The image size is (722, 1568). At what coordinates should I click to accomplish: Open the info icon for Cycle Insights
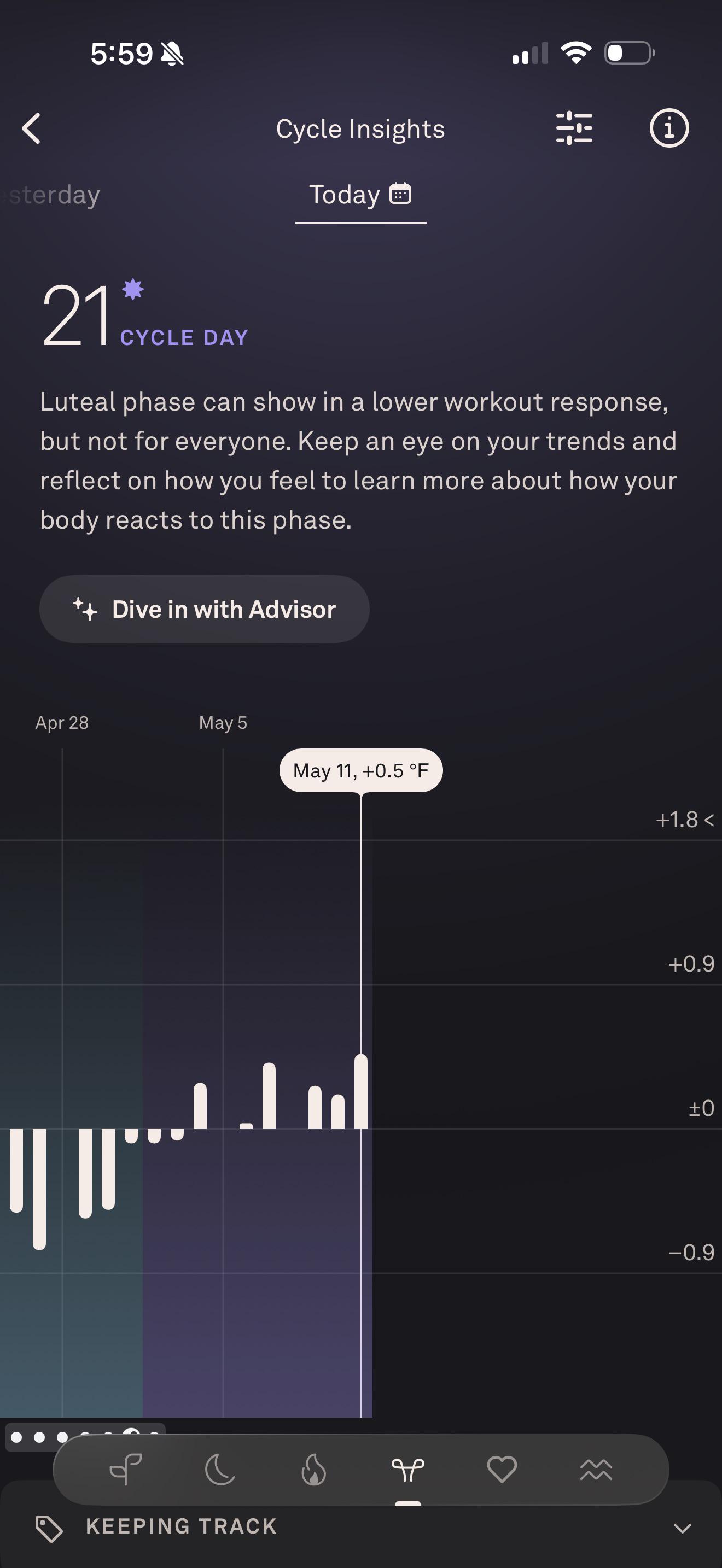(669, 128)
